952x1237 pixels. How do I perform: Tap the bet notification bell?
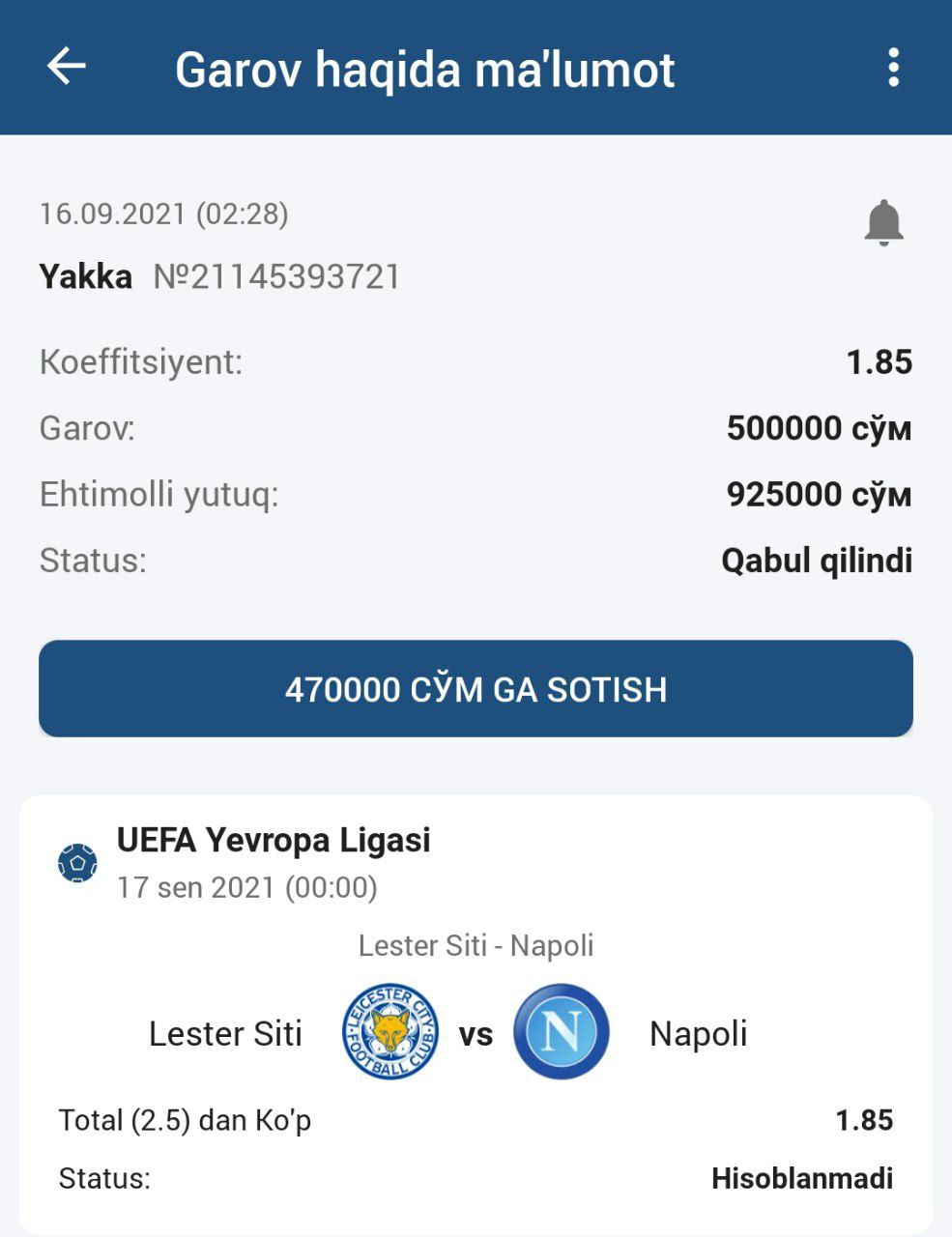[882, 223]
